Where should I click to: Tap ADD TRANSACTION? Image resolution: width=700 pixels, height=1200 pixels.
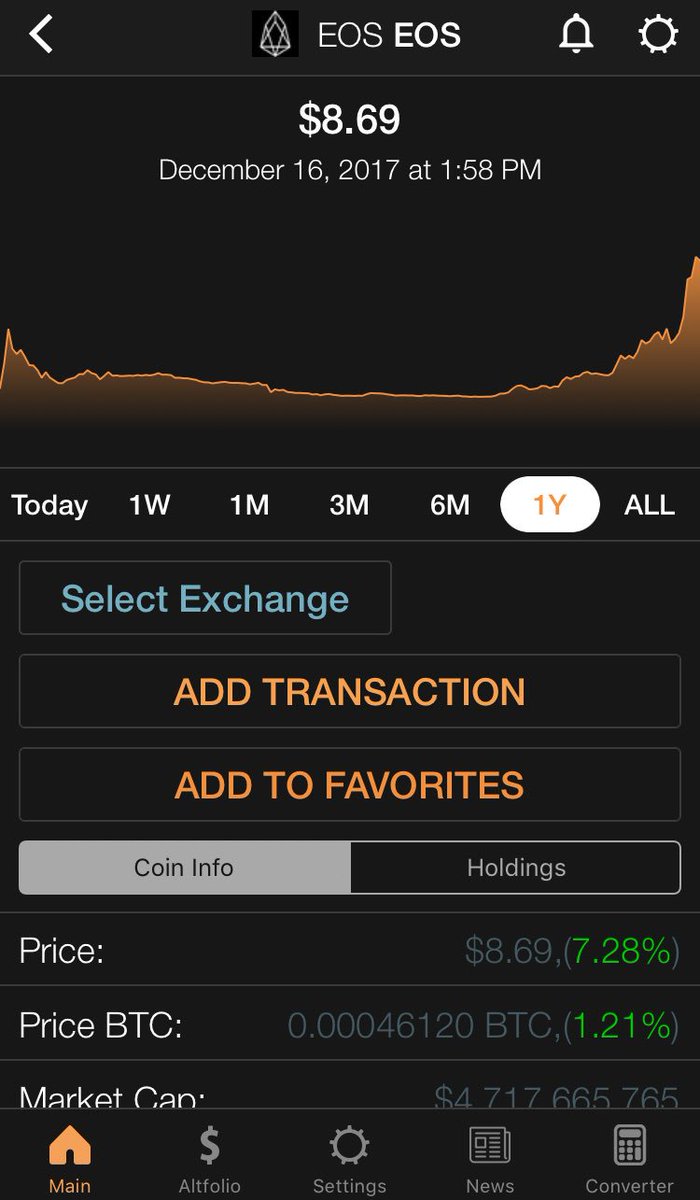point(350,691)
